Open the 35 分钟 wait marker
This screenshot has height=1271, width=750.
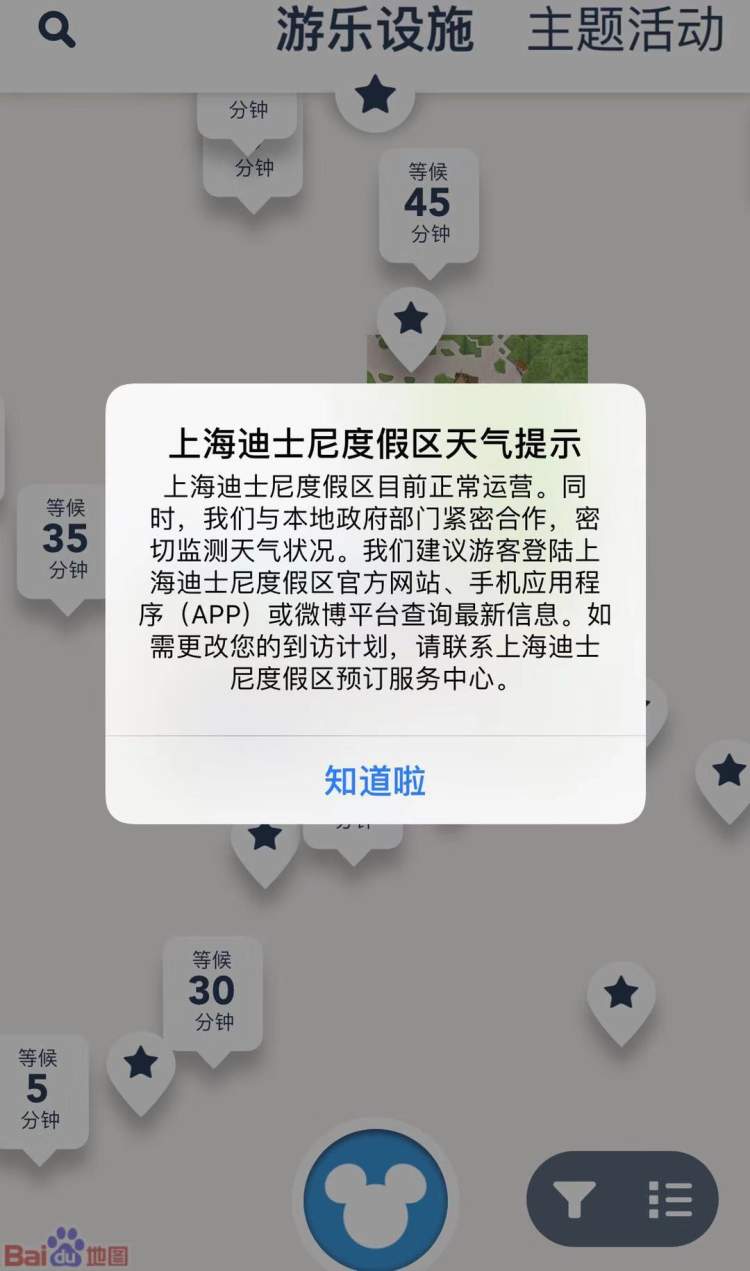click(66, 540)
